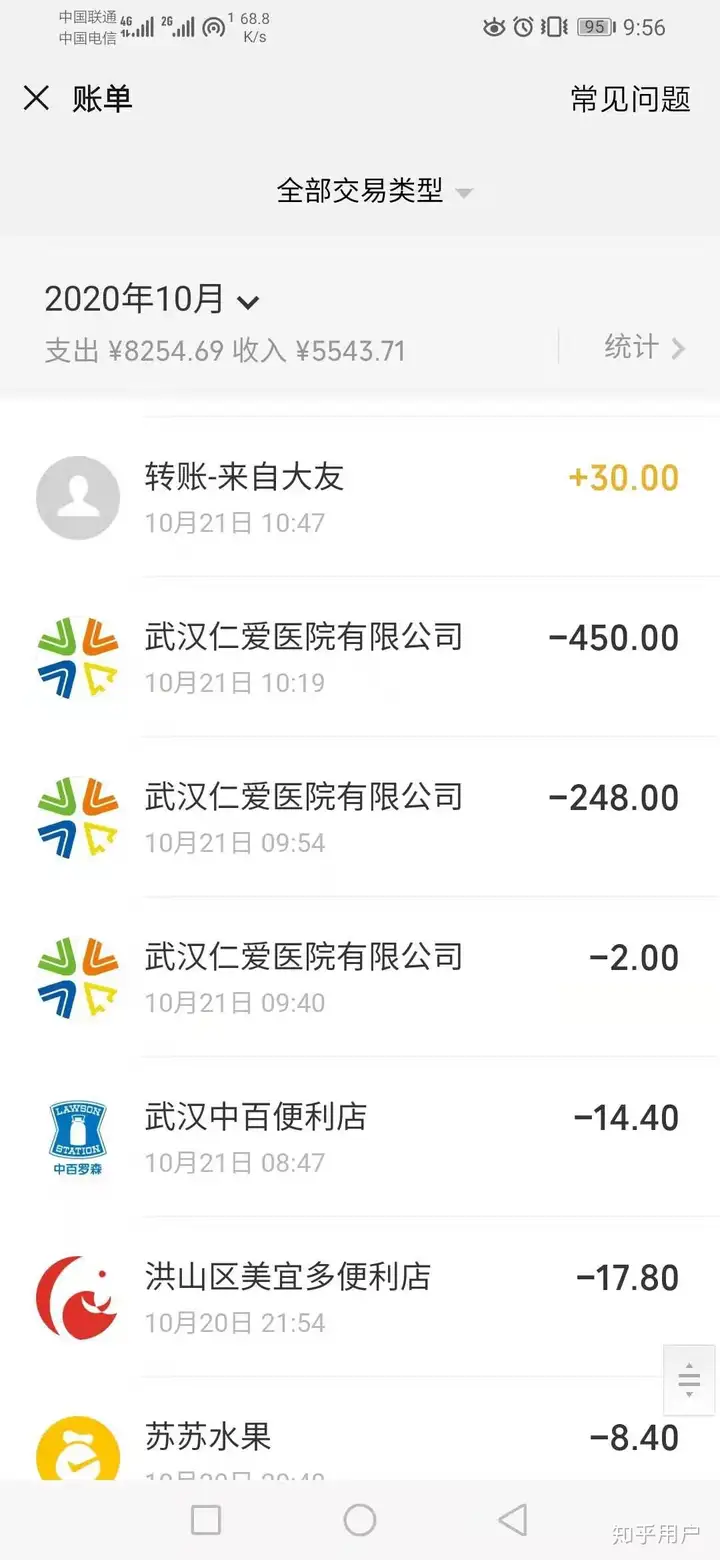720x1560 pixels.
Task: Tap the fast-scroll handle on the list
Action: [689, 1380]
